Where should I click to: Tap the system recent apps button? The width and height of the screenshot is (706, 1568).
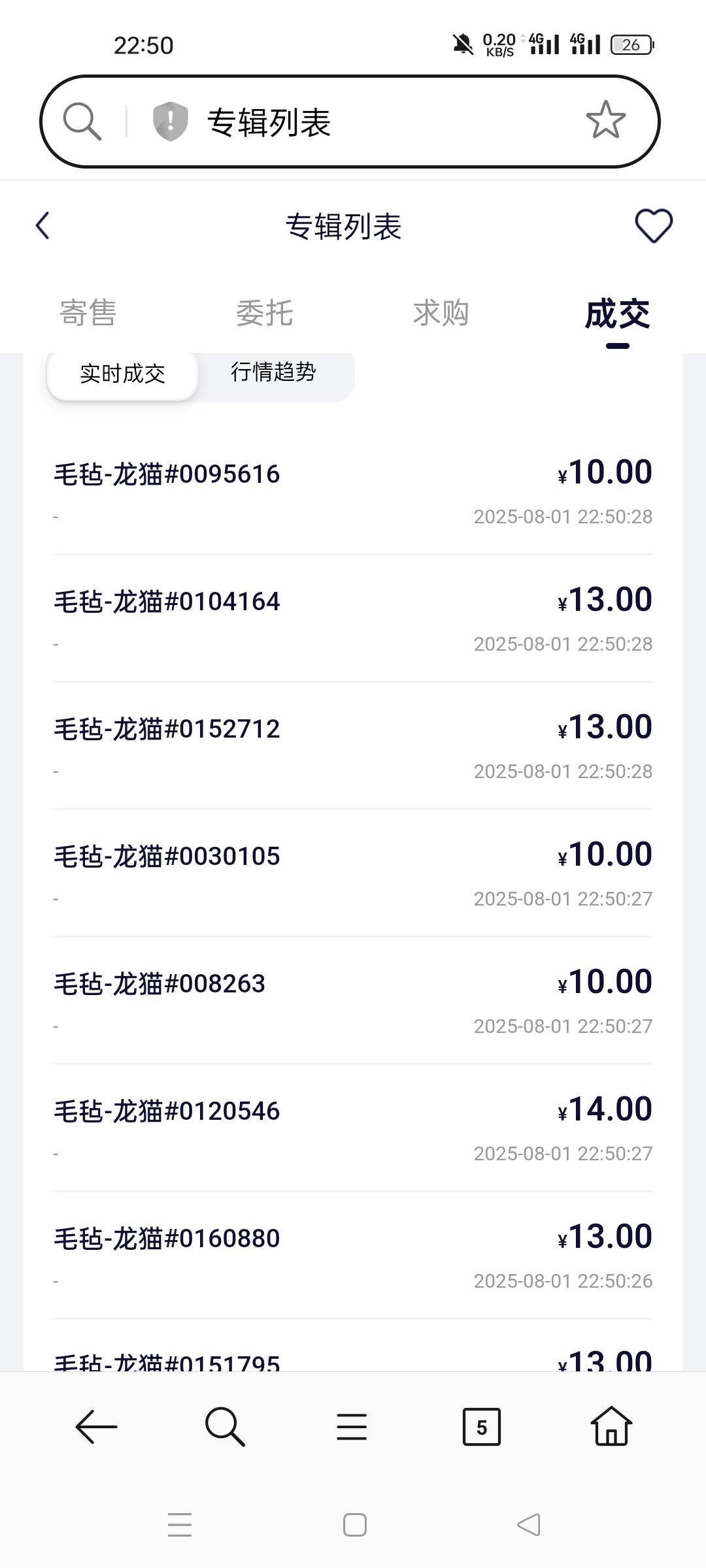click(180, 1525)
